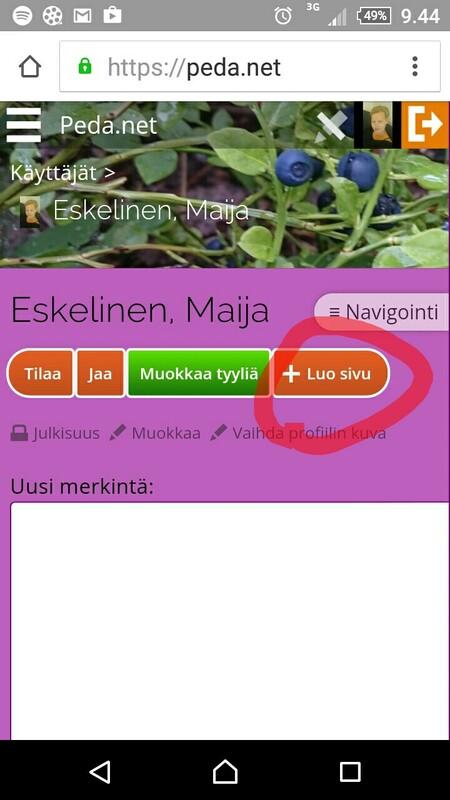Tap the Muokkaa edit link
This screenshot has width=450, height=800.
(x=155, y=434)
